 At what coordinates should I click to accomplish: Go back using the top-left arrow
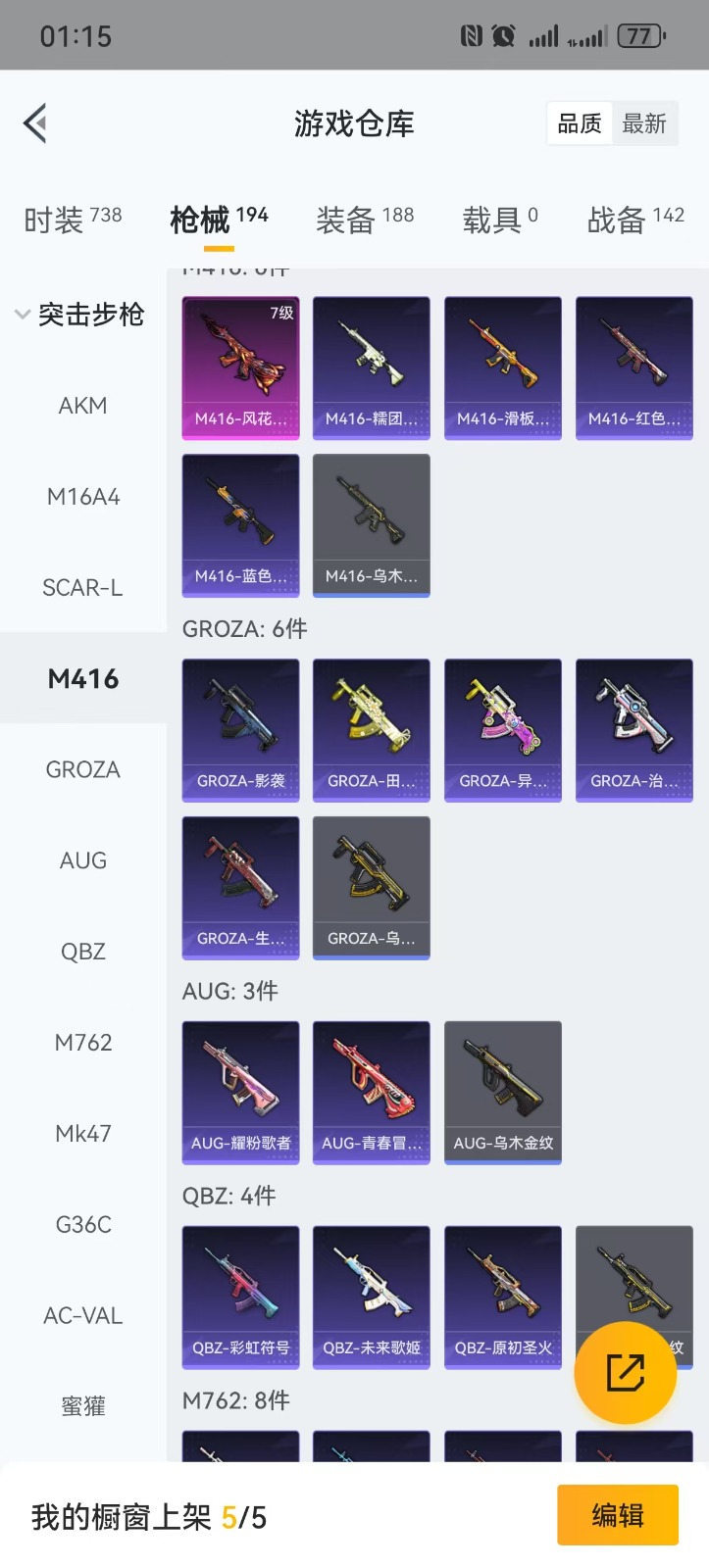click(36, 123)
